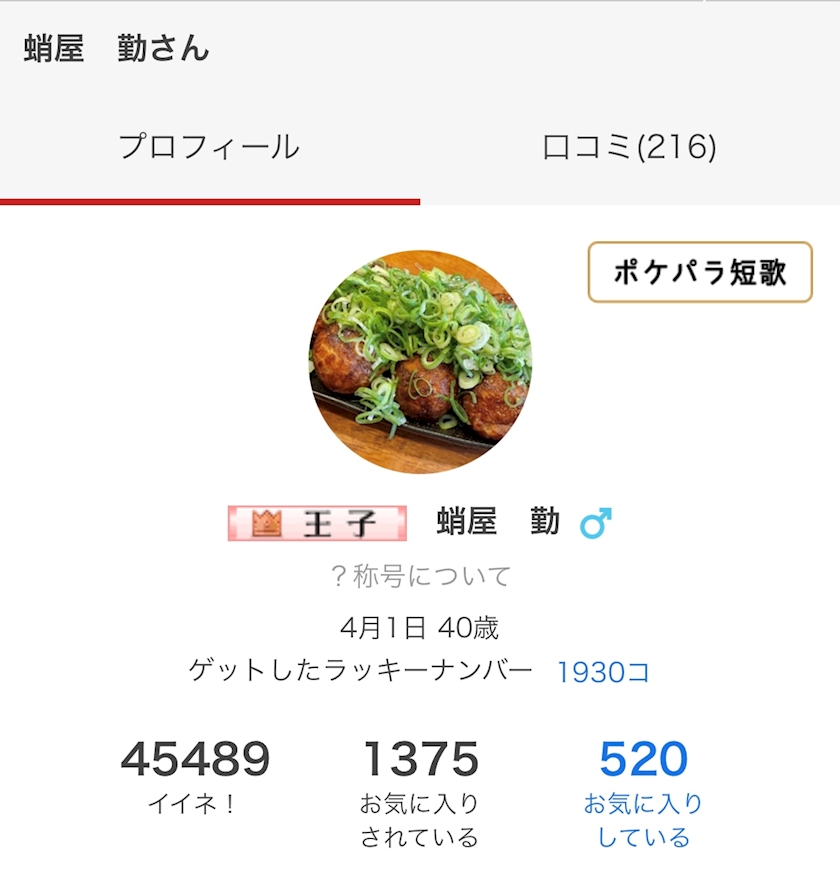Image resolution: width=840 pixels, height=881 pixels.
Task: View the 1930コ lucky numbers
Action: (x=603, y=672)
